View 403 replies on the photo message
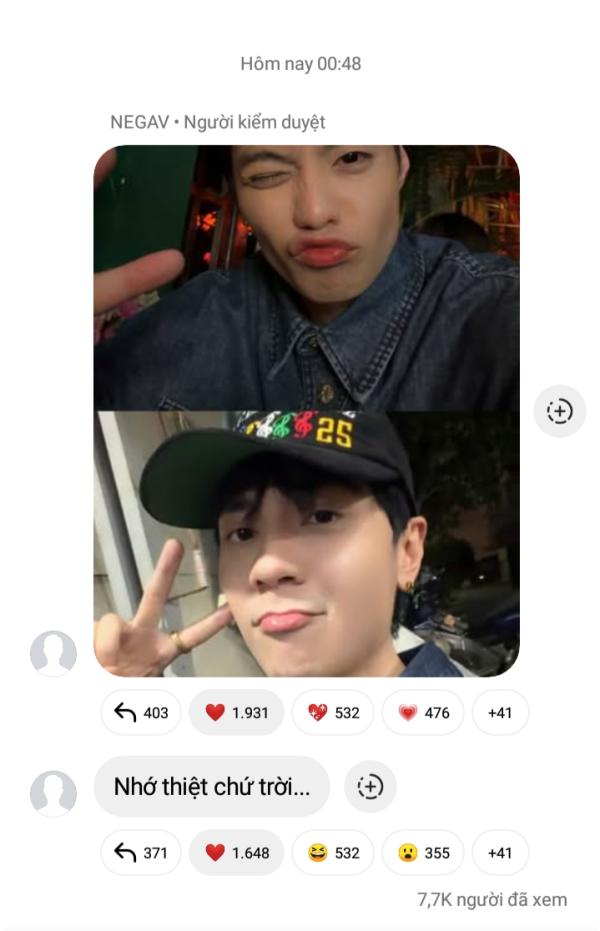 pos(141,713)
